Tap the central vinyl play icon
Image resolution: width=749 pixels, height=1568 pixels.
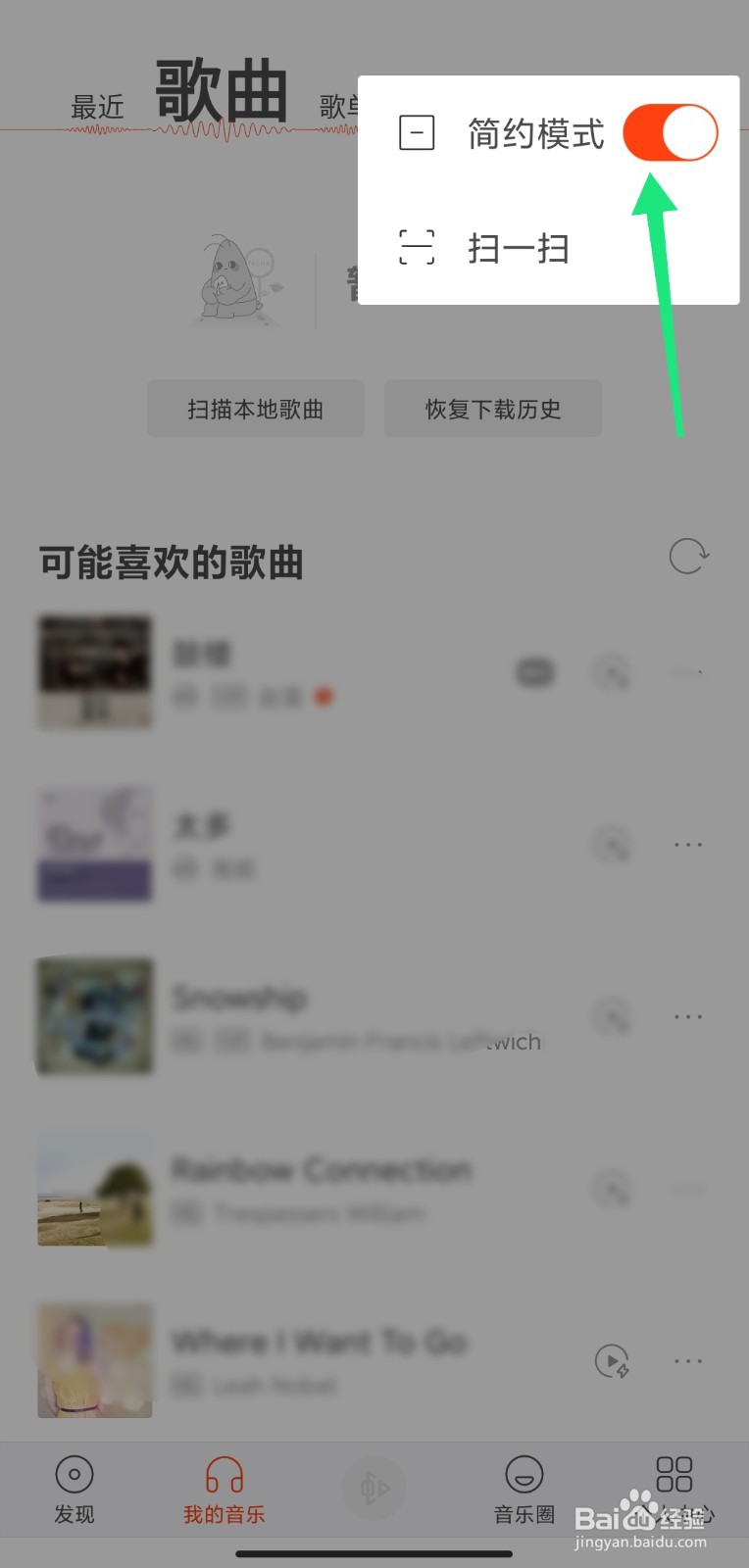(374, 1488)
